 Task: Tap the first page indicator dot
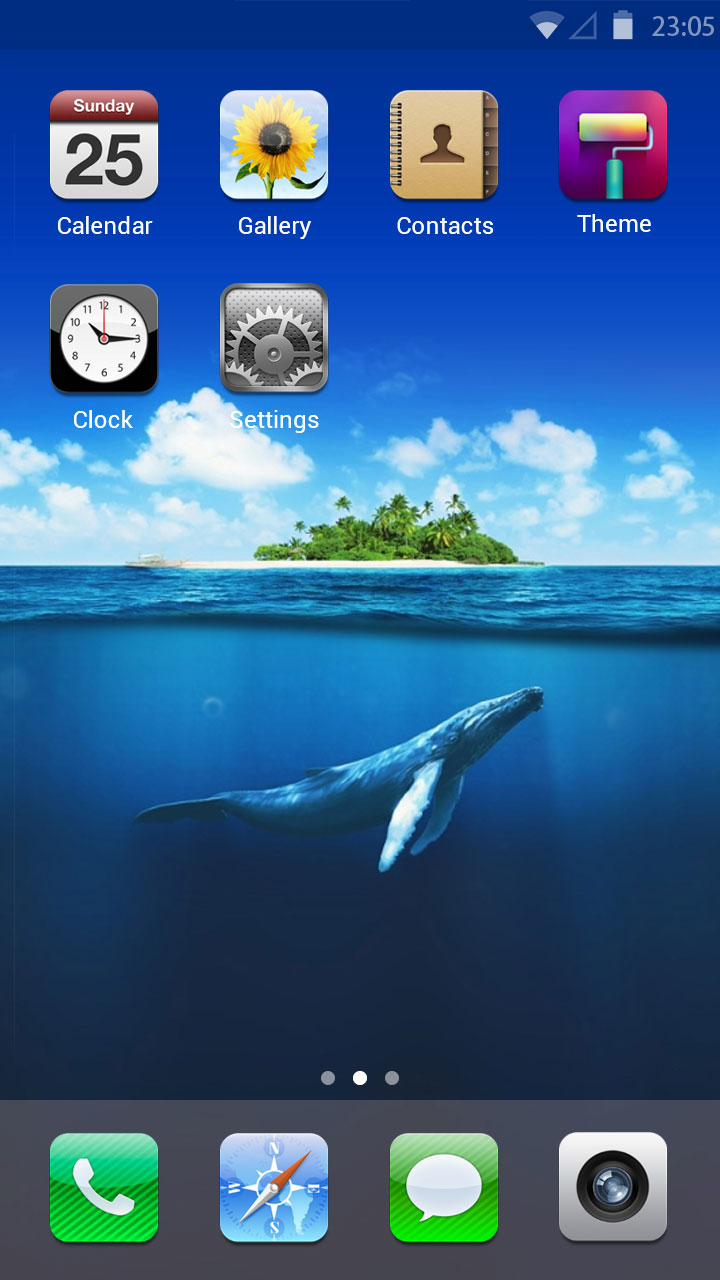(x=328, y=1078)
